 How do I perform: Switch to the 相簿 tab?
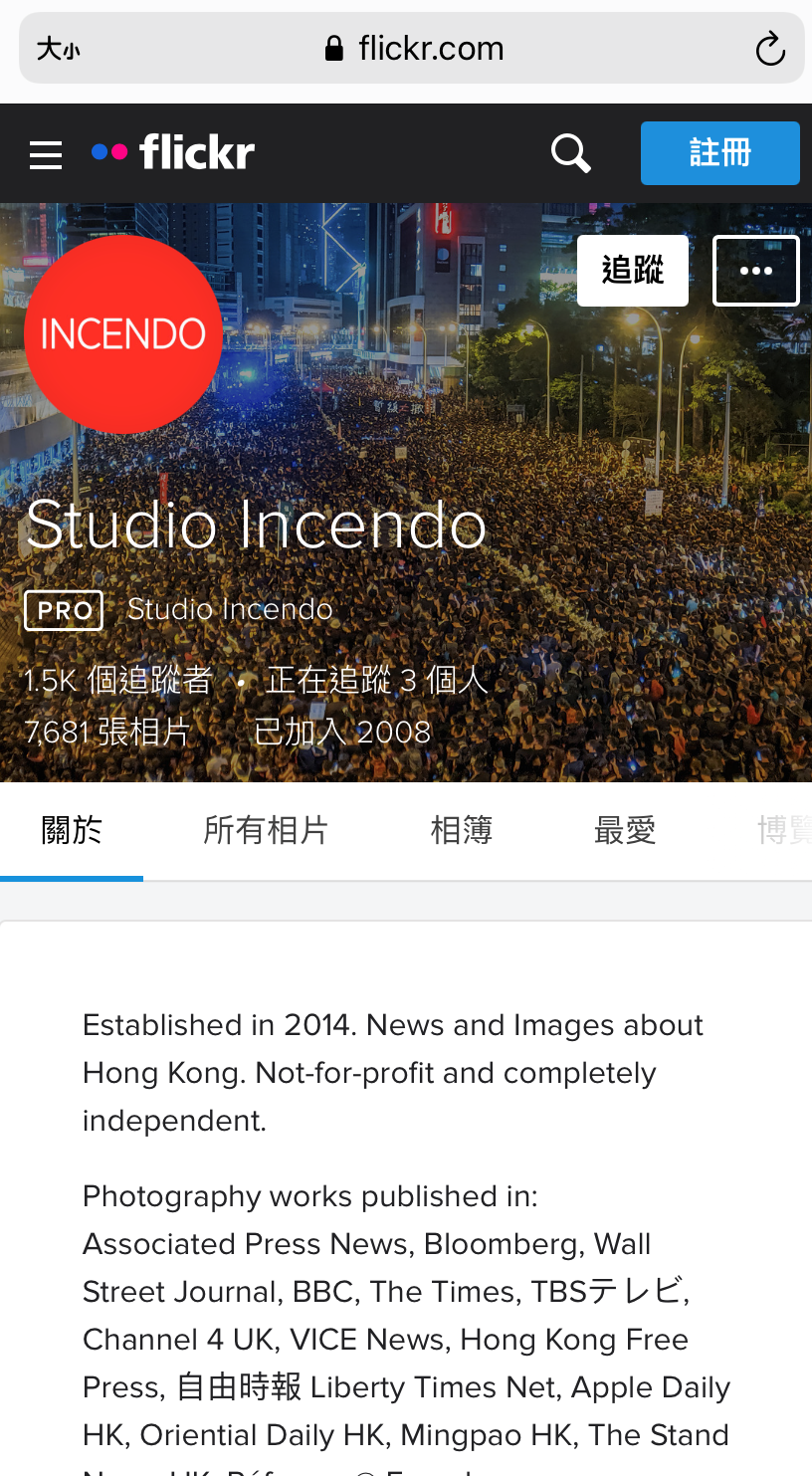(462, 830)
